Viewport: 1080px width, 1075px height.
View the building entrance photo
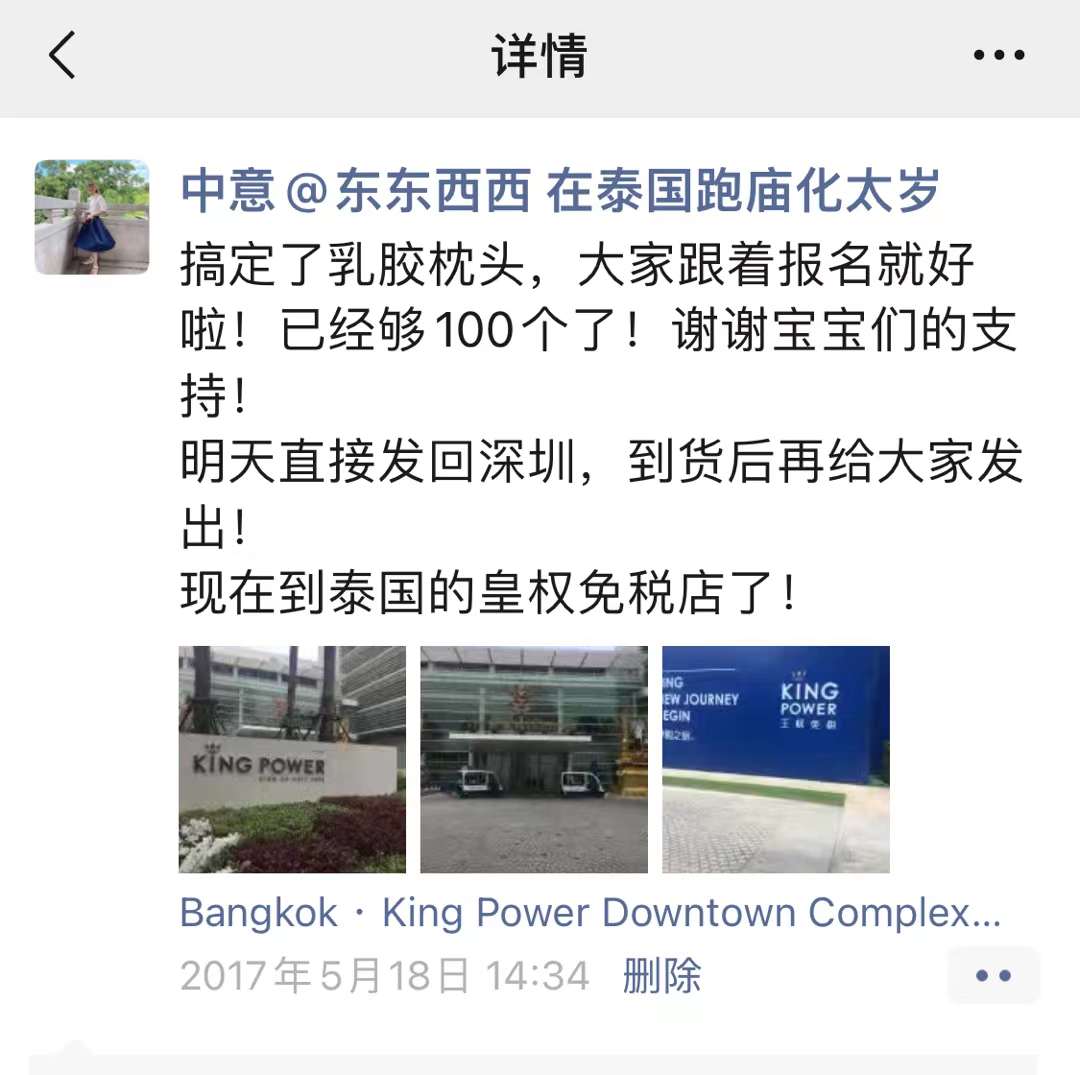(x=534, y=759)
